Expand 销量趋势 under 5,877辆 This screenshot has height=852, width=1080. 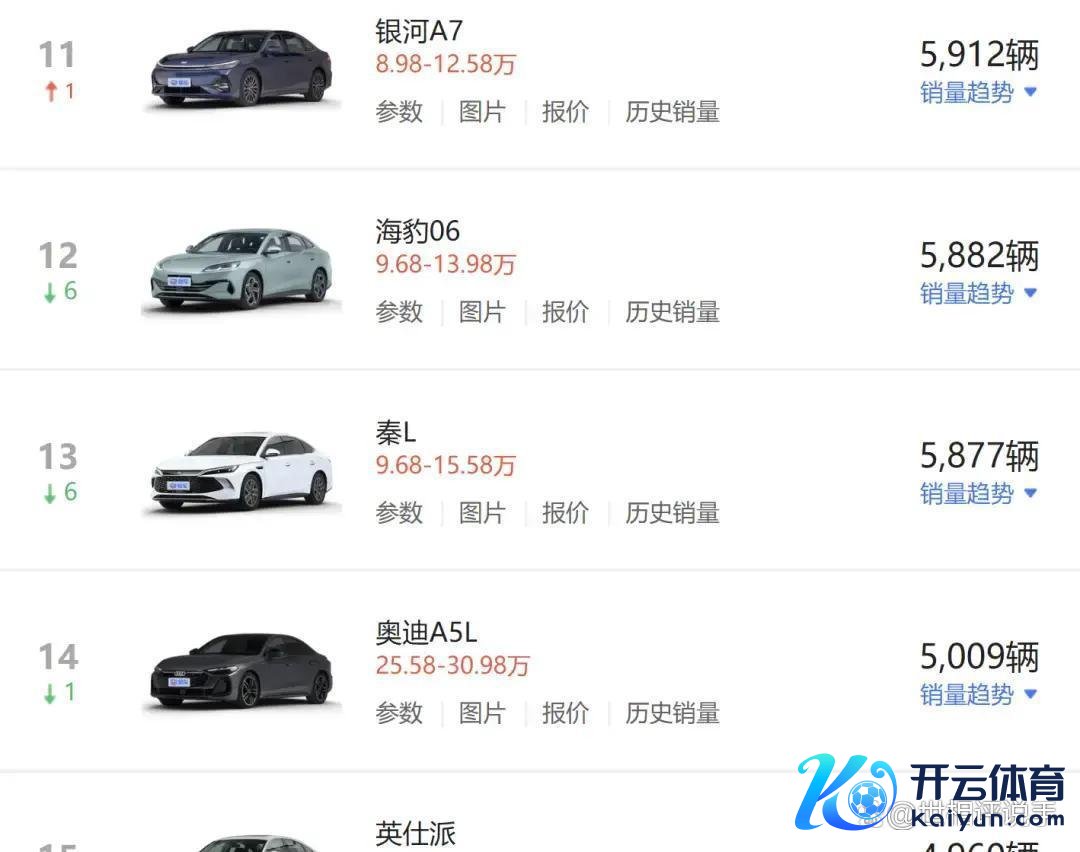click(x=978, y=494)
